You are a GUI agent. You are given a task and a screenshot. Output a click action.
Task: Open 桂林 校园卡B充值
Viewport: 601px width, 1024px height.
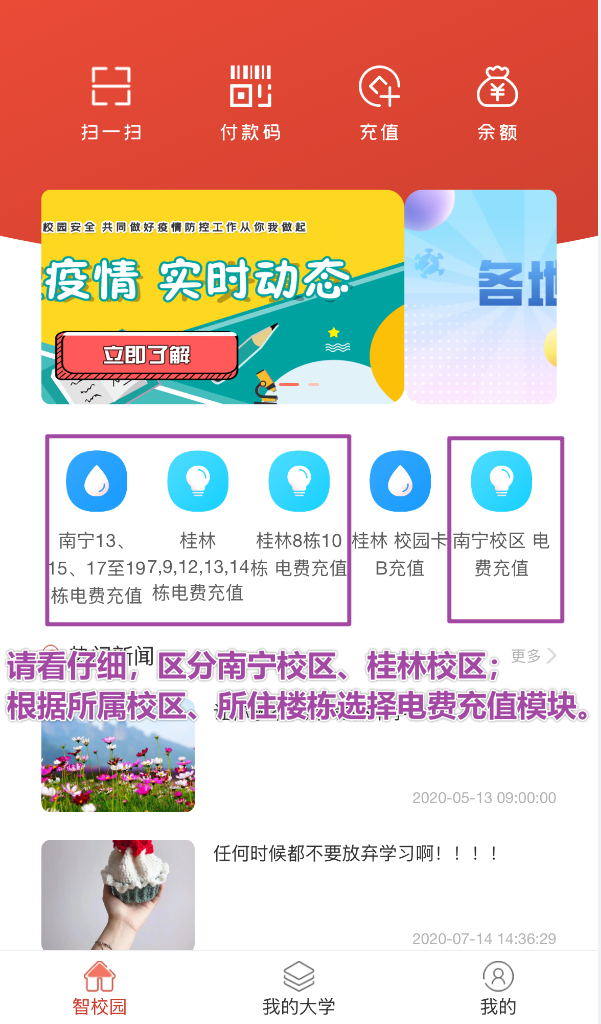(x=400, y=482)
